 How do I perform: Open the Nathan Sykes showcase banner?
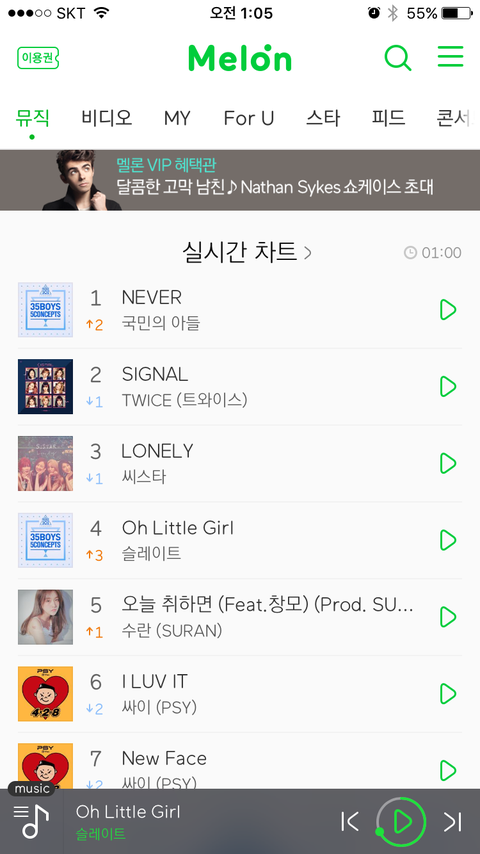click(240, 180)
